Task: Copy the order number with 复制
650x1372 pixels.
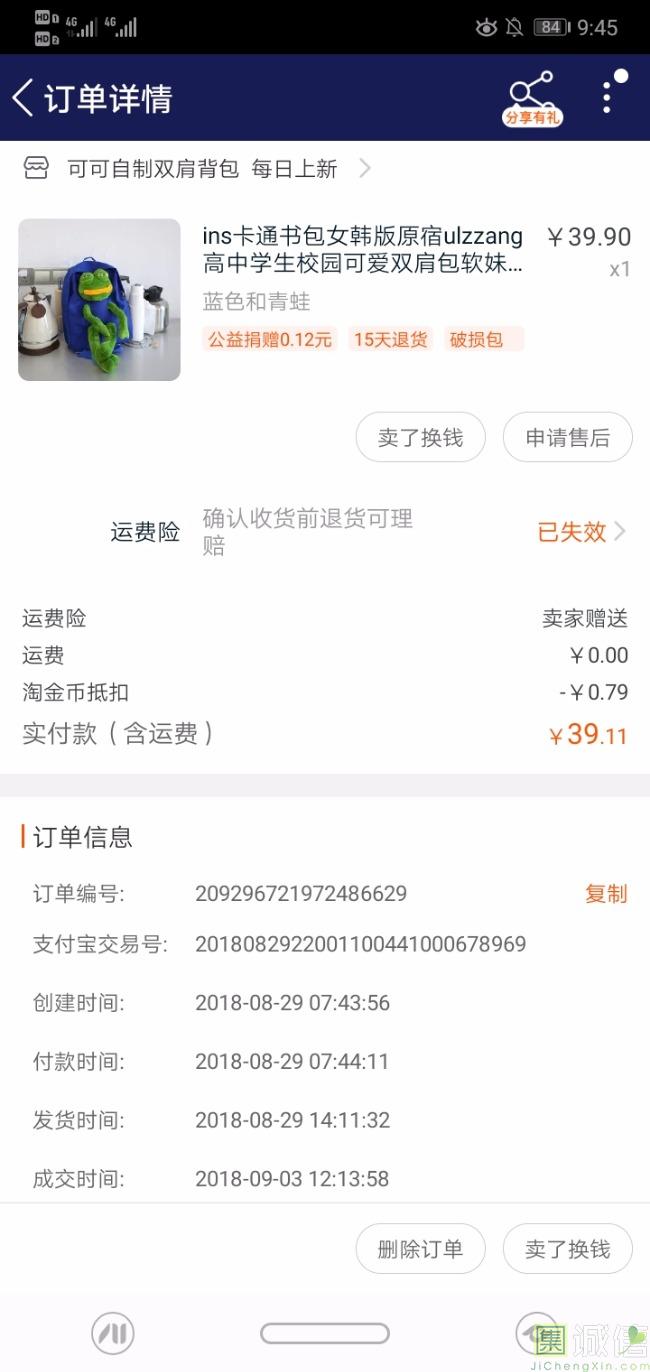Action: click(605, 894)
